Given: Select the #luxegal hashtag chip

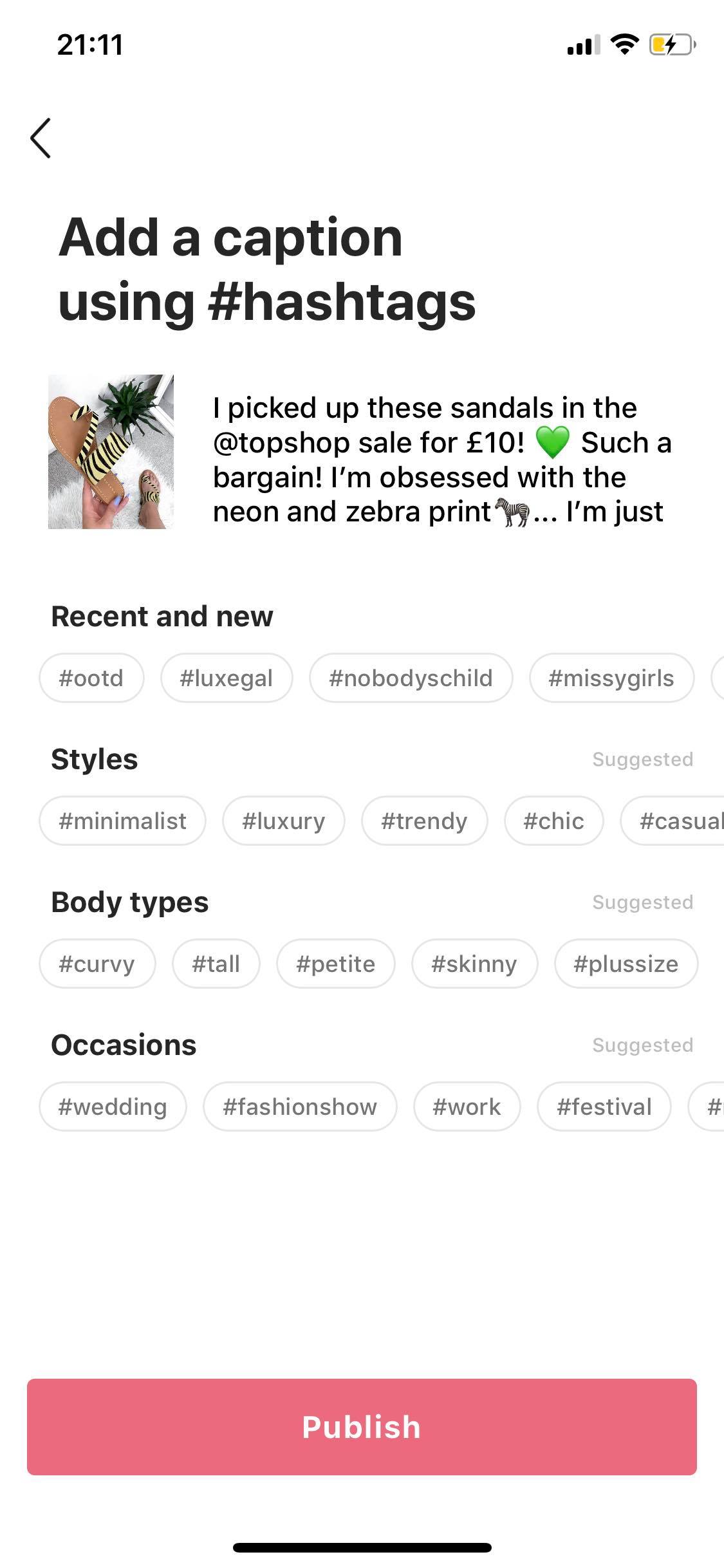Looking at the screenshot, I should click(227, 678).
